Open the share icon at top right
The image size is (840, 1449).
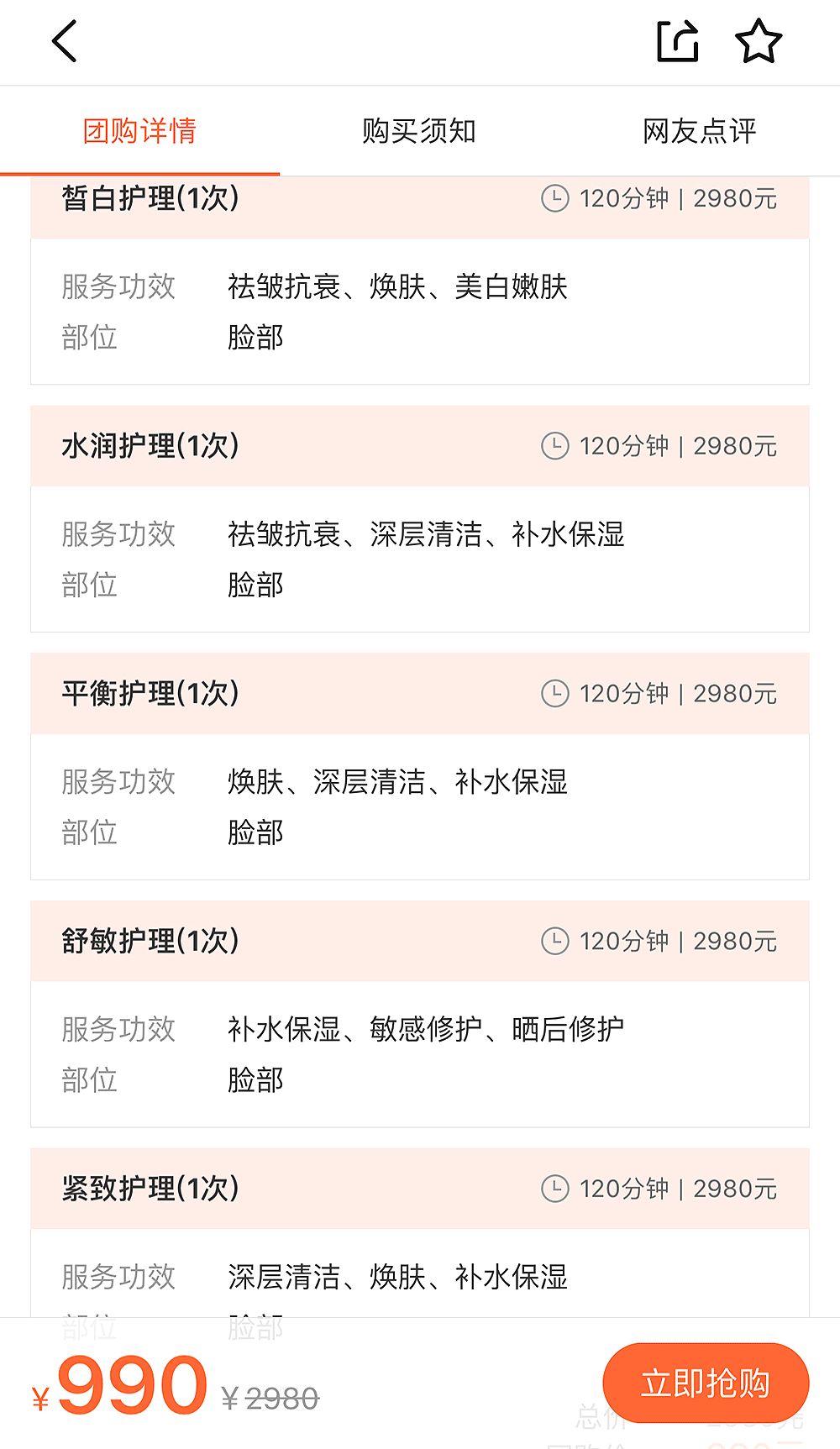677,40
